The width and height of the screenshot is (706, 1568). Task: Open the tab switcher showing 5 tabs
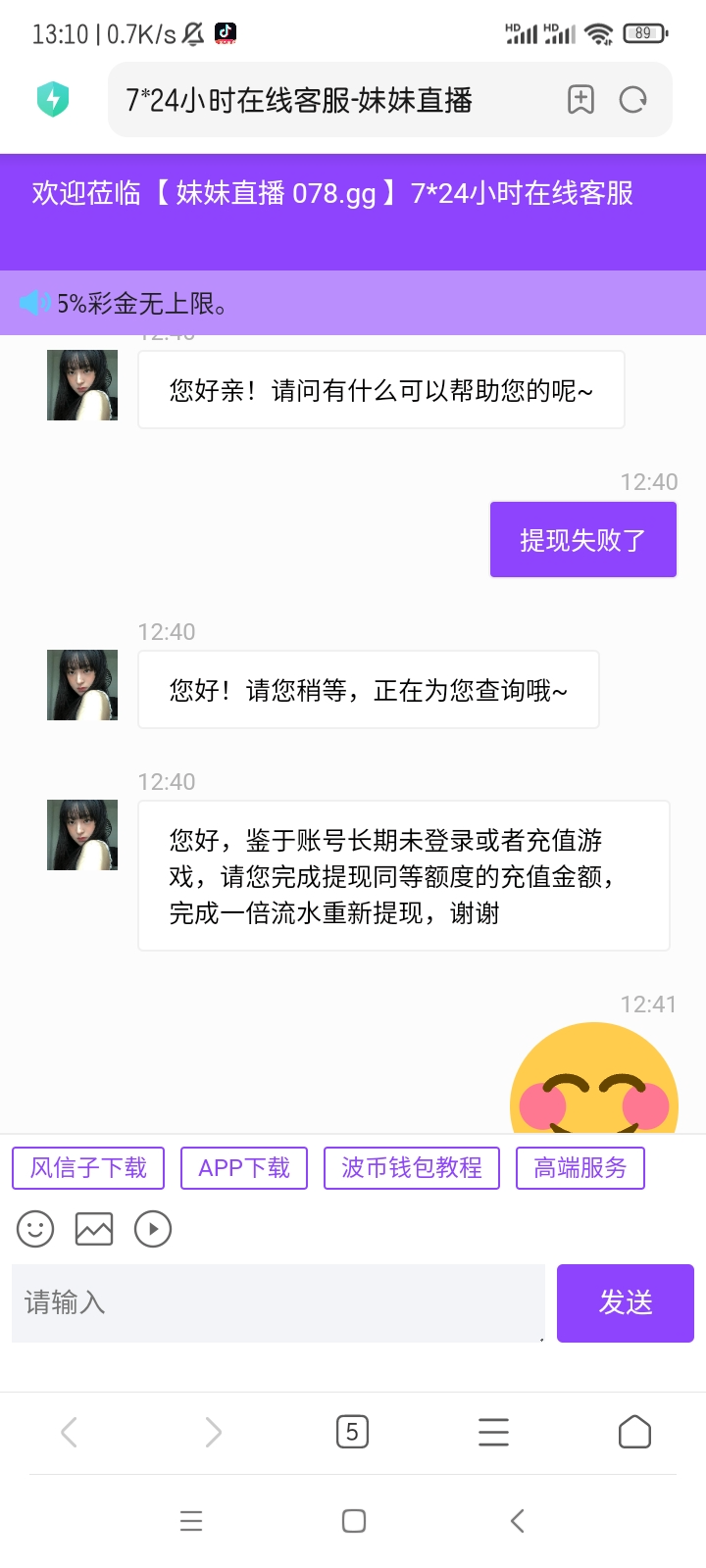(x=352, y=1432)
